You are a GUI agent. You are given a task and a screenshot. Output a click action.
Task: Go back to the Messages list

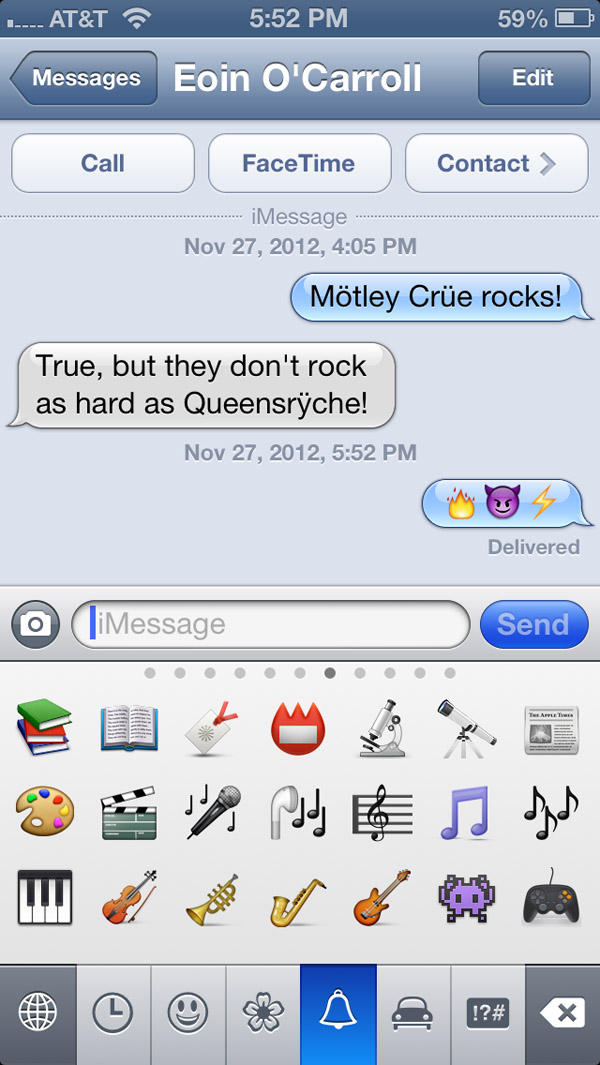pyautogui.click(x=85, y=78)
